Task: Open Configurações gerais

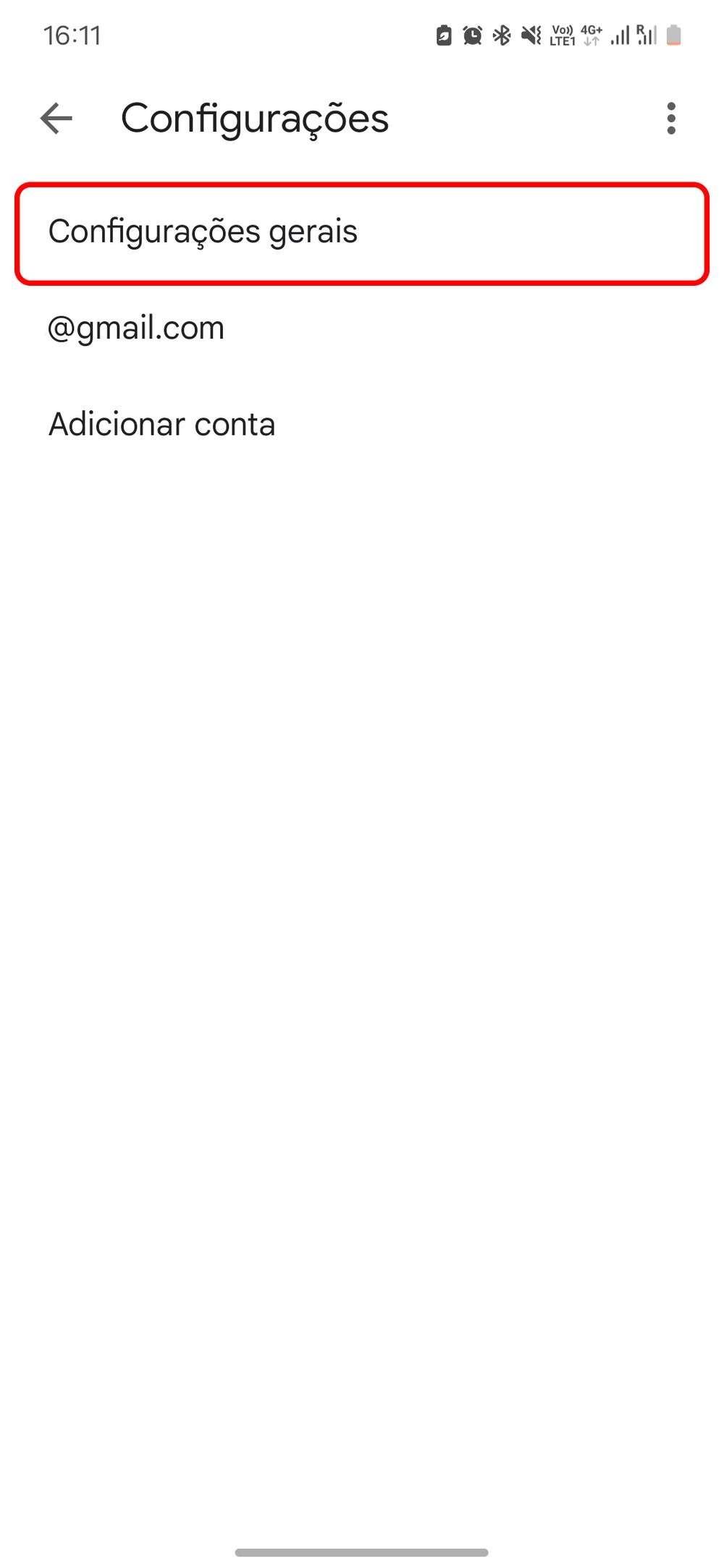Action: click(x=203, y=232)
